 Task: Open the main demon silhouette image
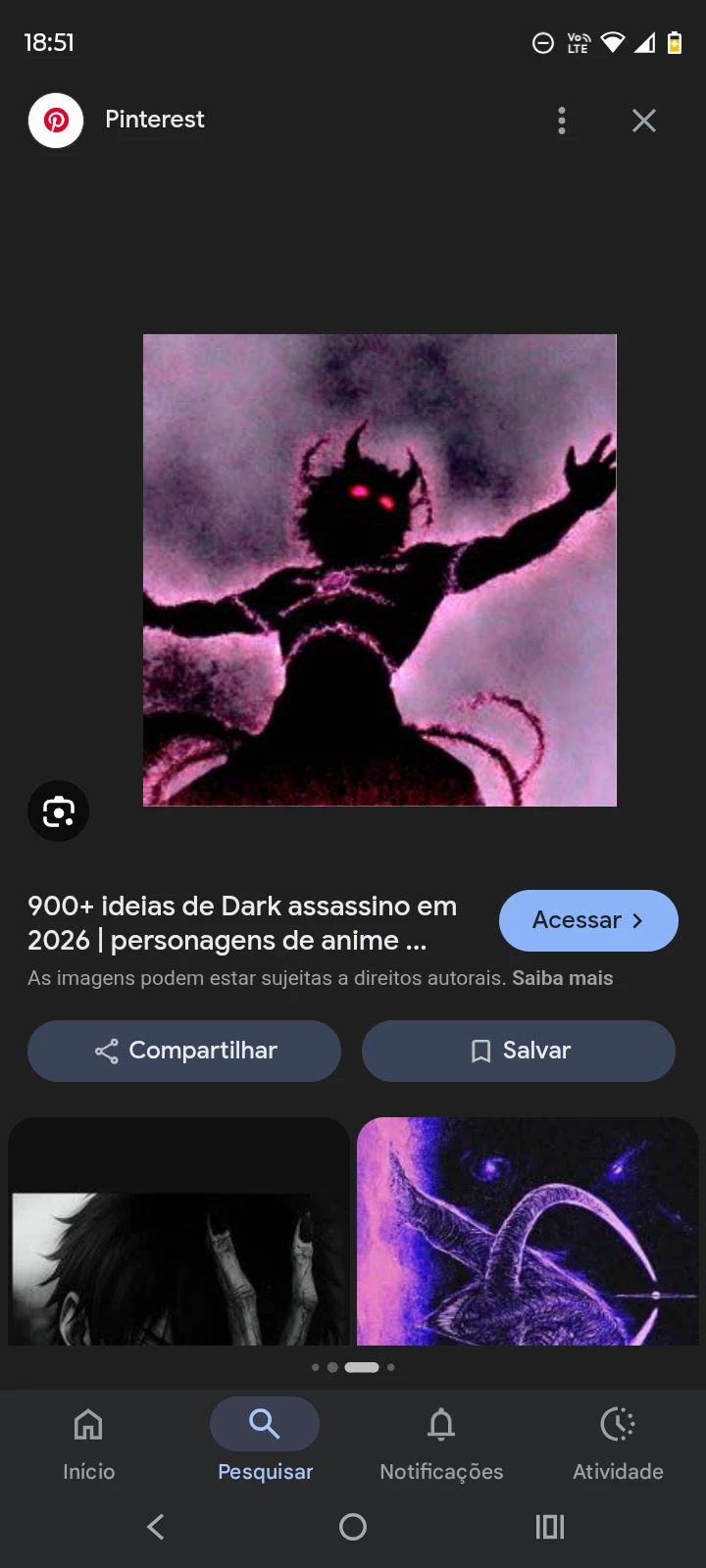click(379, 570)
